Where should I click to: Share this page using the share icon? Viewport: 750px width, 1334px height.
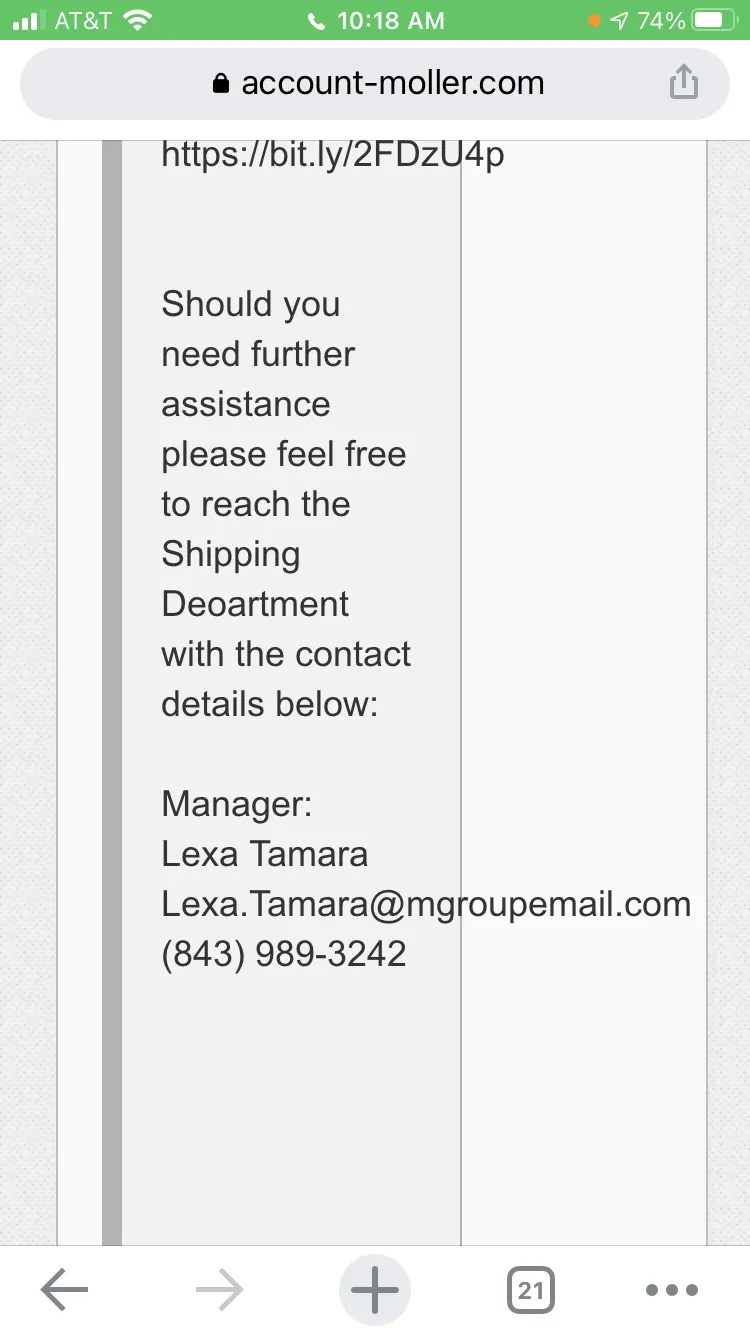683,82
